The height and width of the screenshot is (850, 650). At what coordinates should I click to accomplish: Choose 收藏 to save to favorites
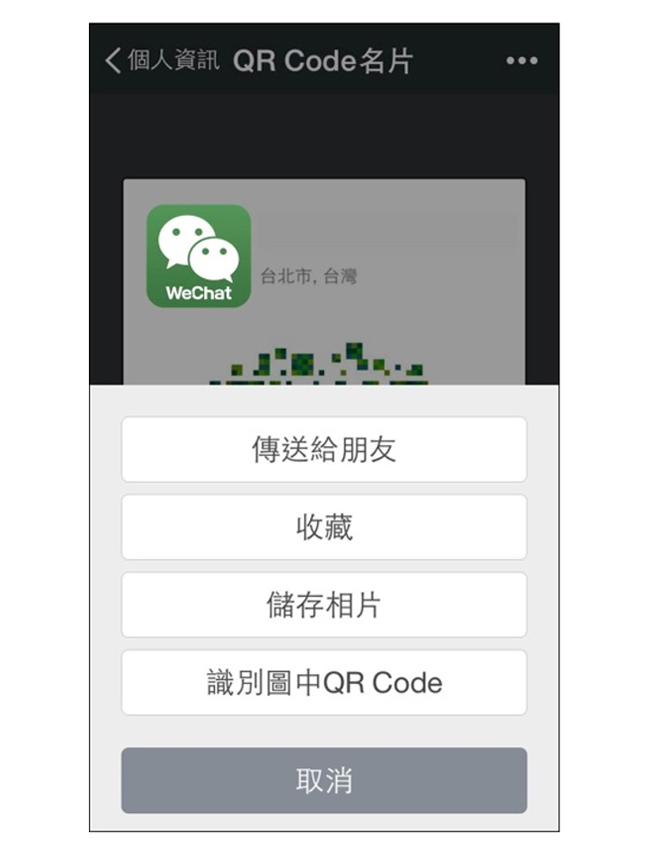[x=324, y=527]
